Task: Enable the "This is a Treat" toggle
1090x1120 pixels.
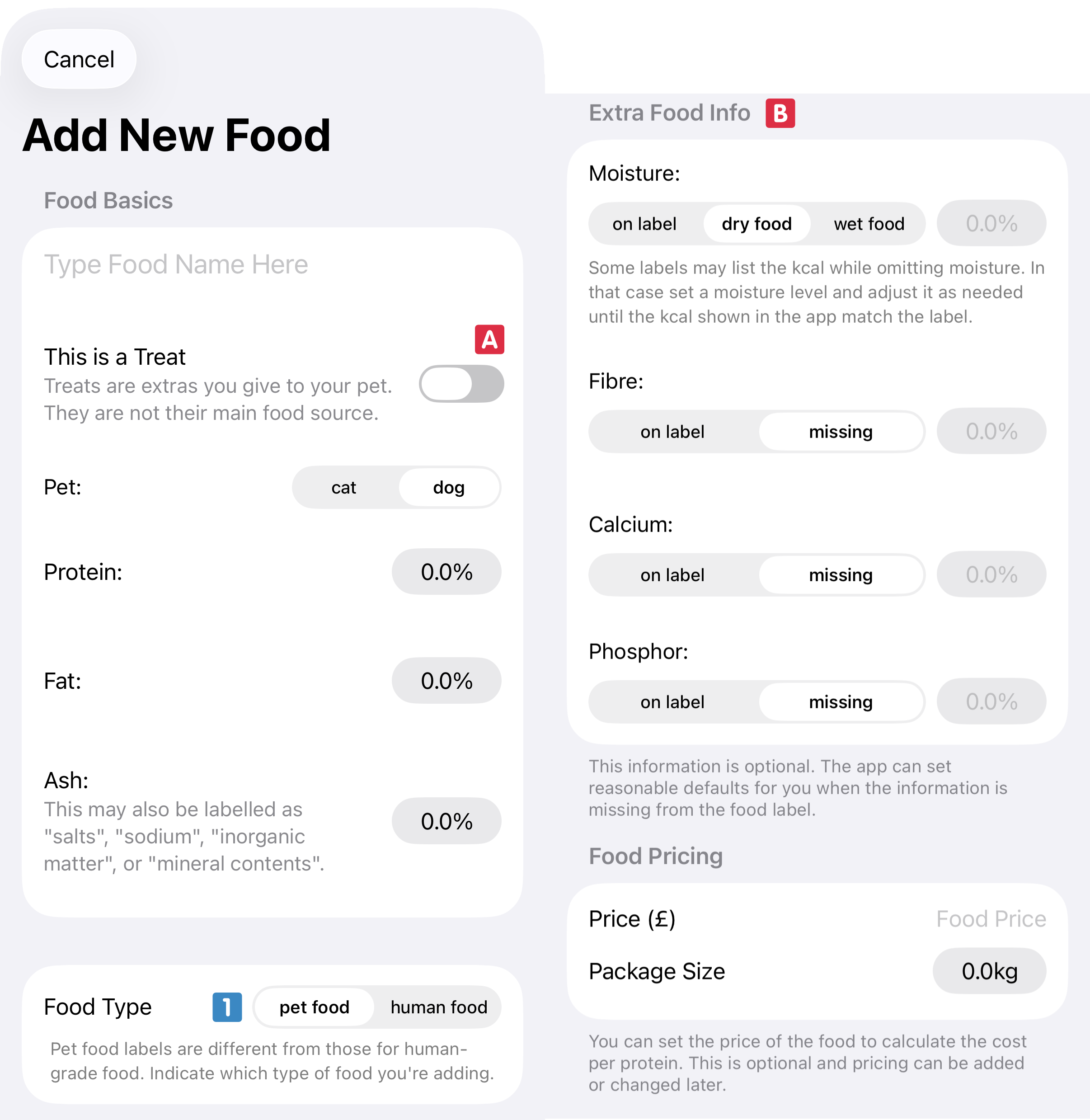Action: (x=461, y=384)
